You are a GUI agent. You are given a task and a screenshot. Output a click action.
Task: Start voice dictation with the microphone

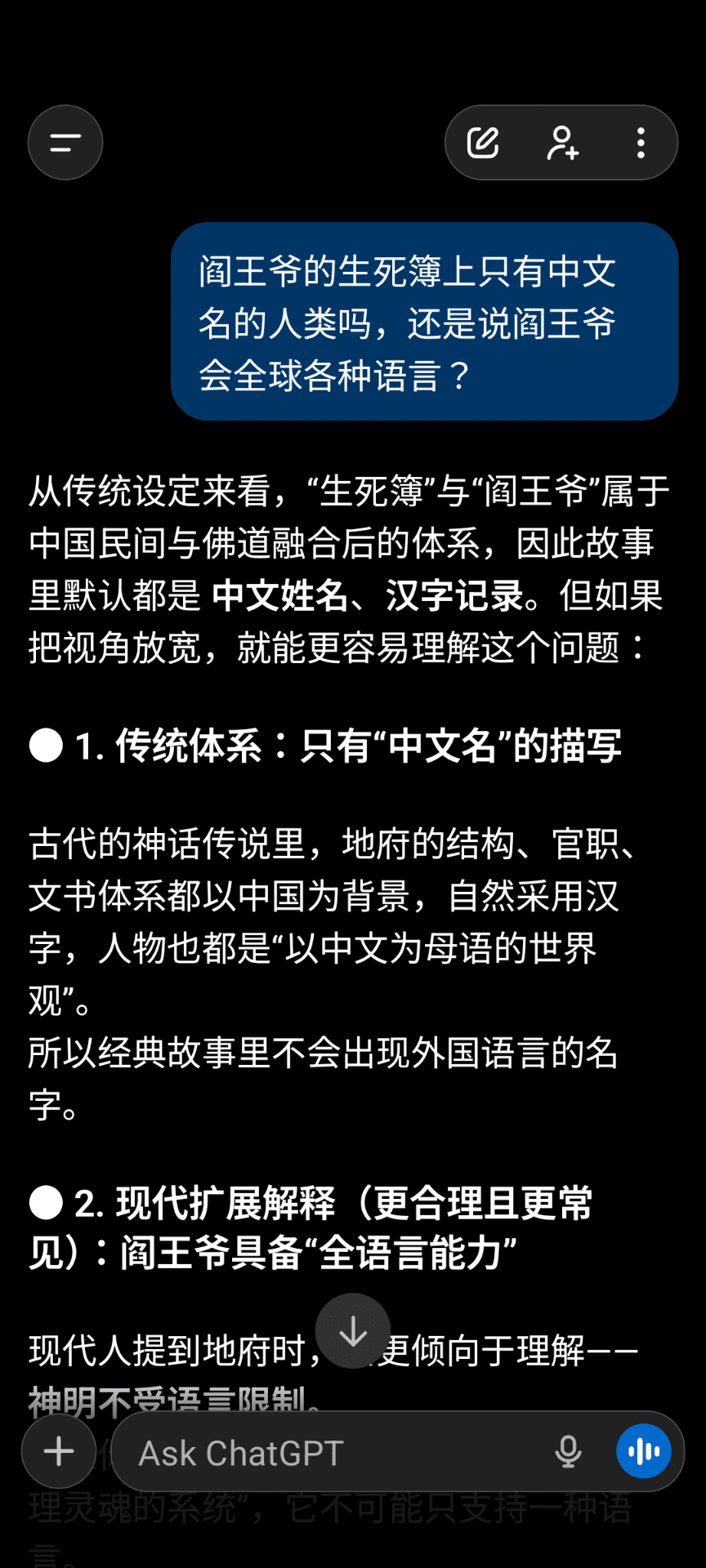568,1451
